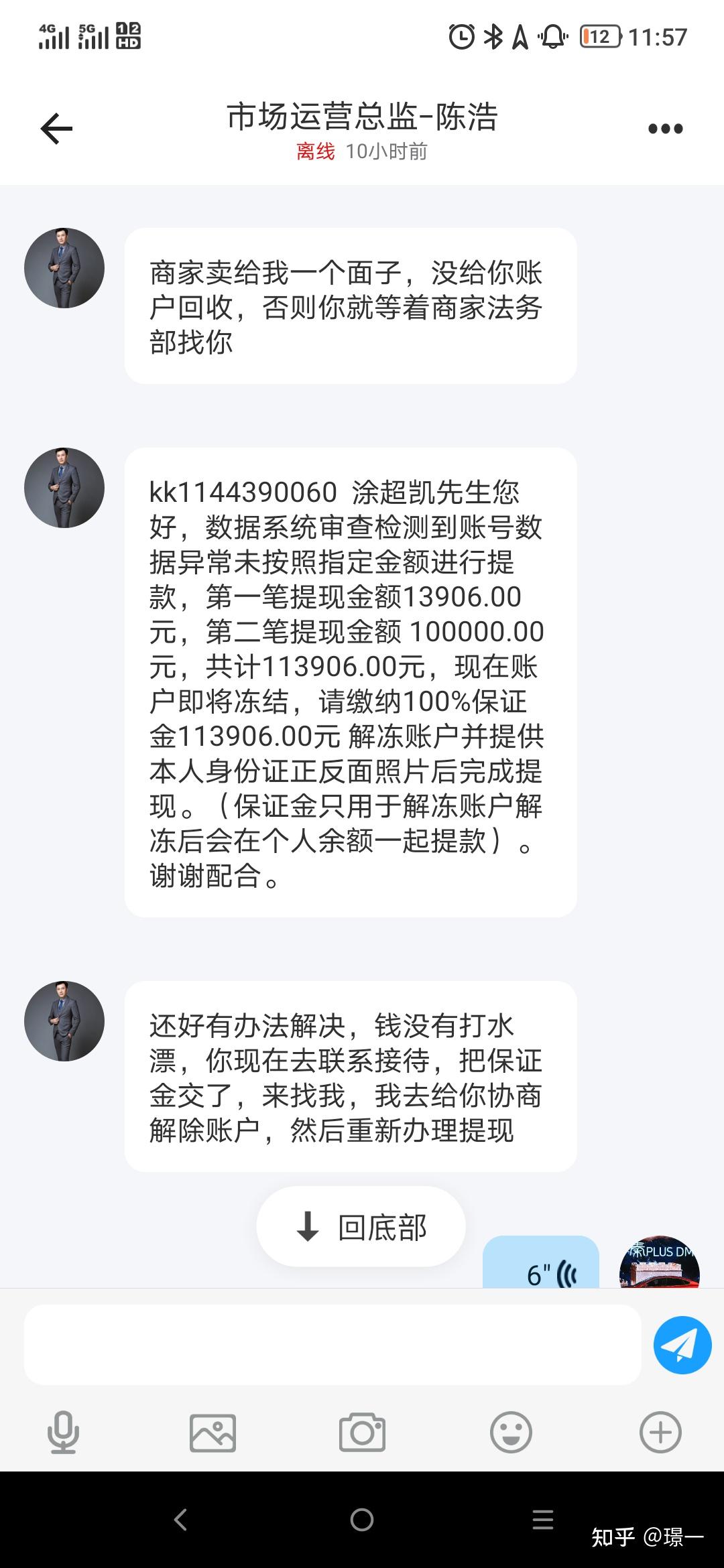Tap 回底部 to jump to bottom
Image resolution: width=724 pixels, height=1568 pixels.
(x=361, y=1226)
